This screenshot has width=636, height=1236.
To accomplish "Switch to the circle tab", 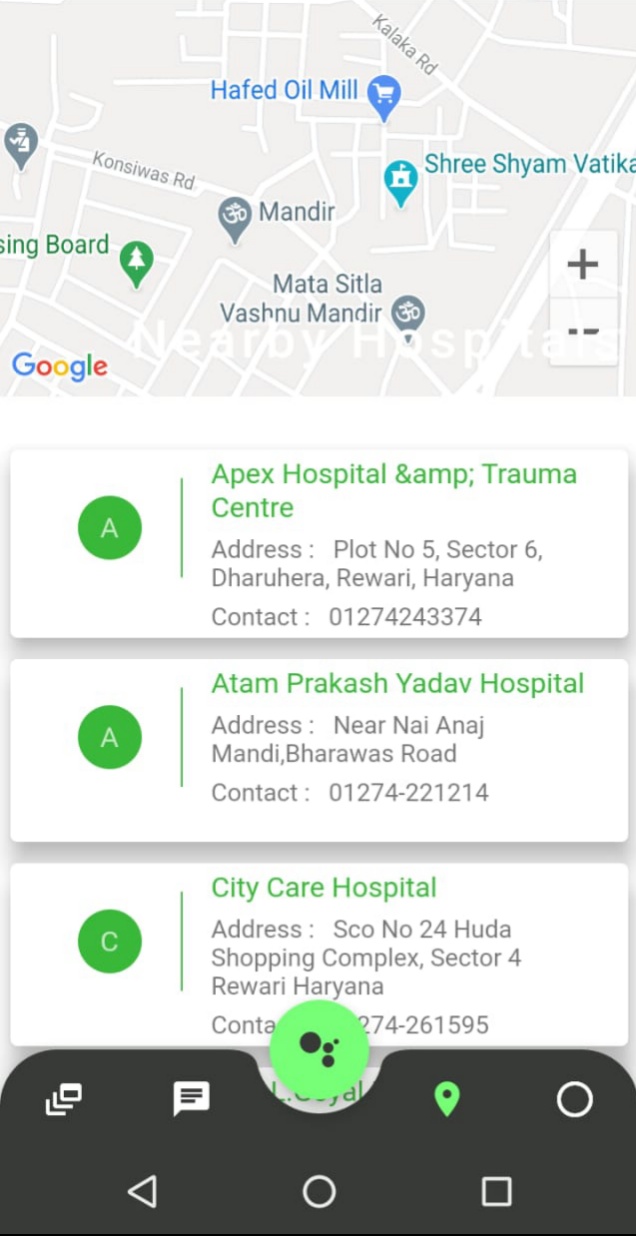I will 575,1099.
